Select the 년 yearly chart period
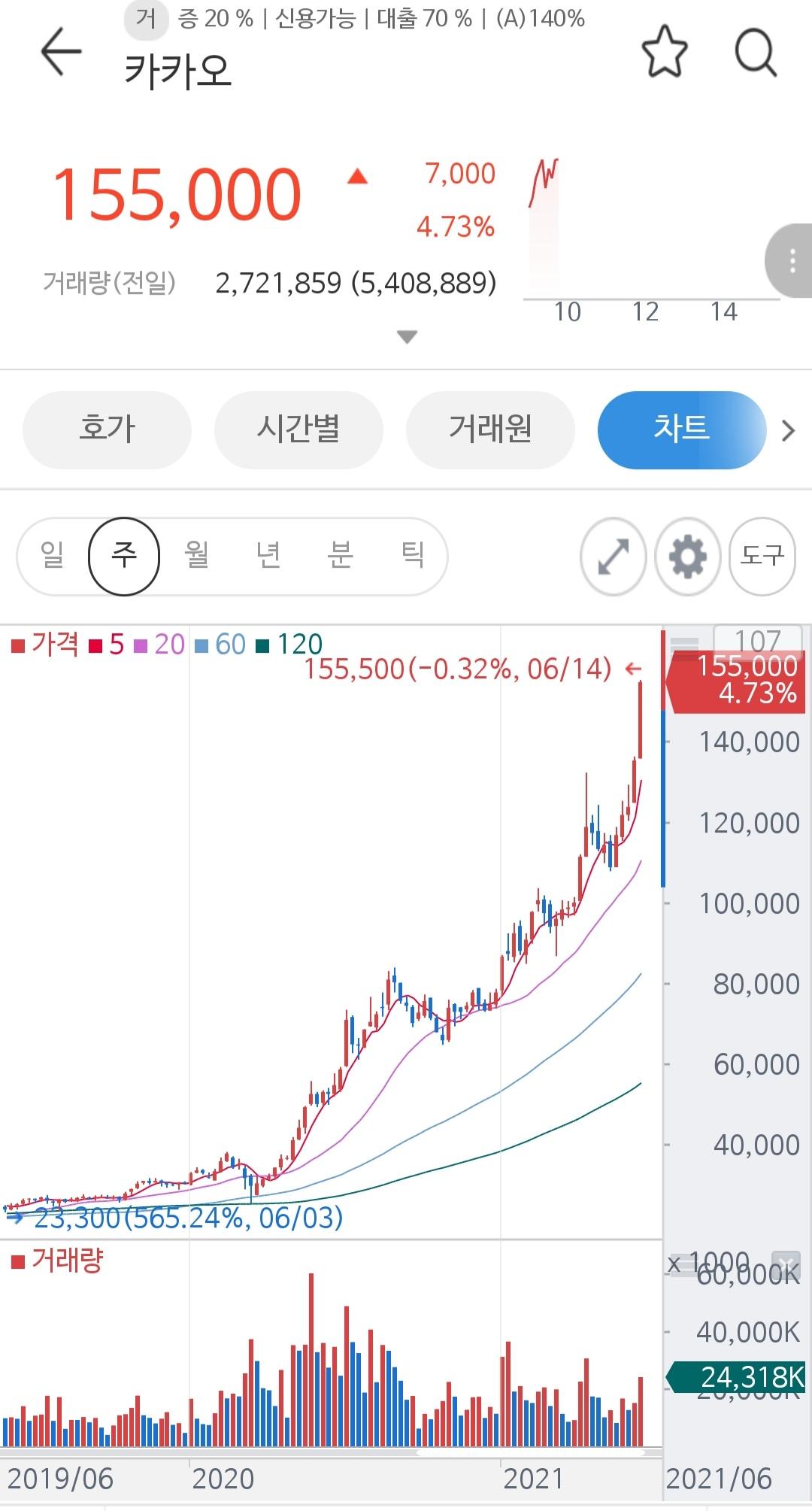The width and height of the screenshot is (812, 1511). coord(268,556)
